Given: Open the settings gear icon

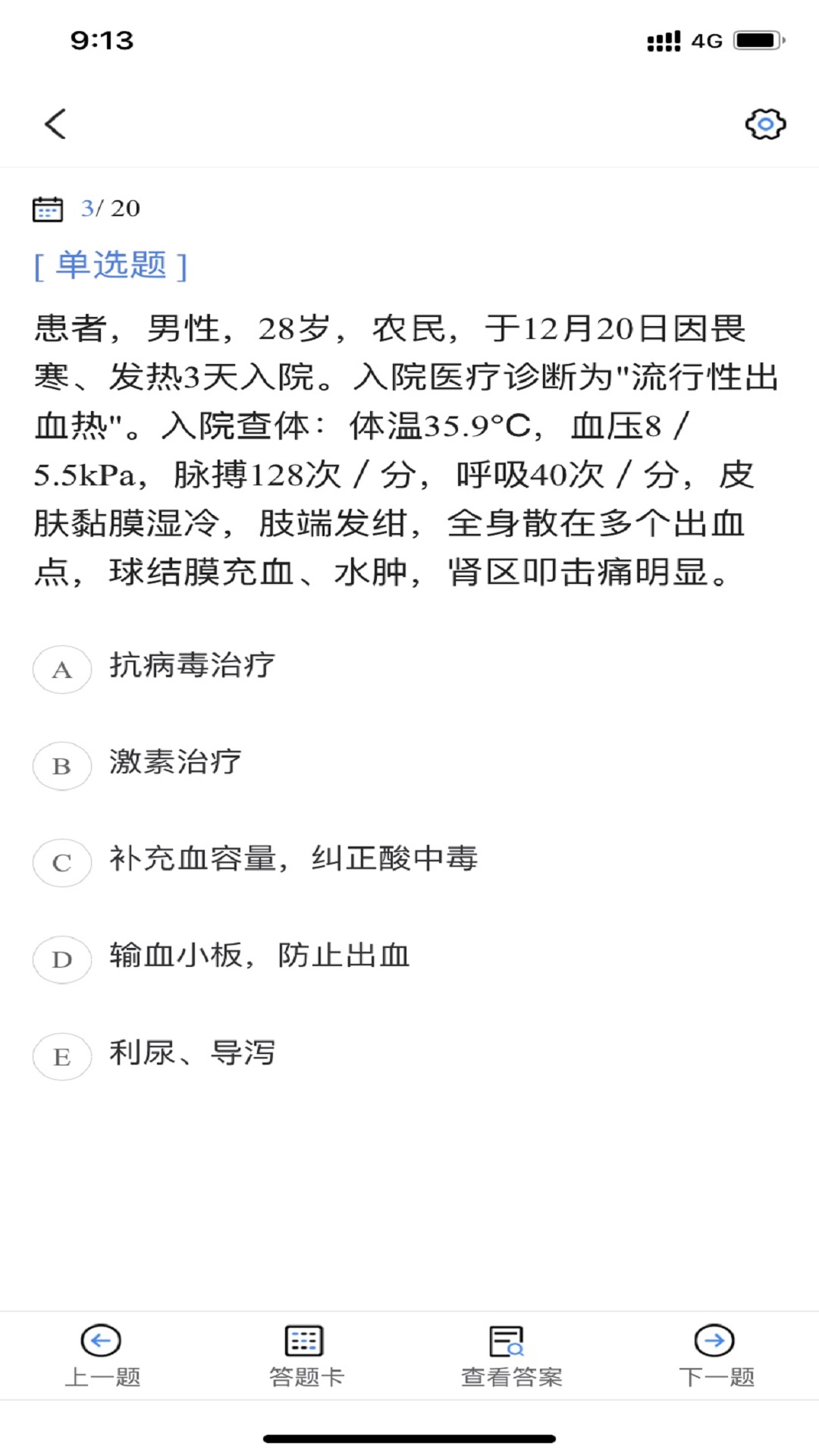Looking at the screenshot, I should 764,123.
